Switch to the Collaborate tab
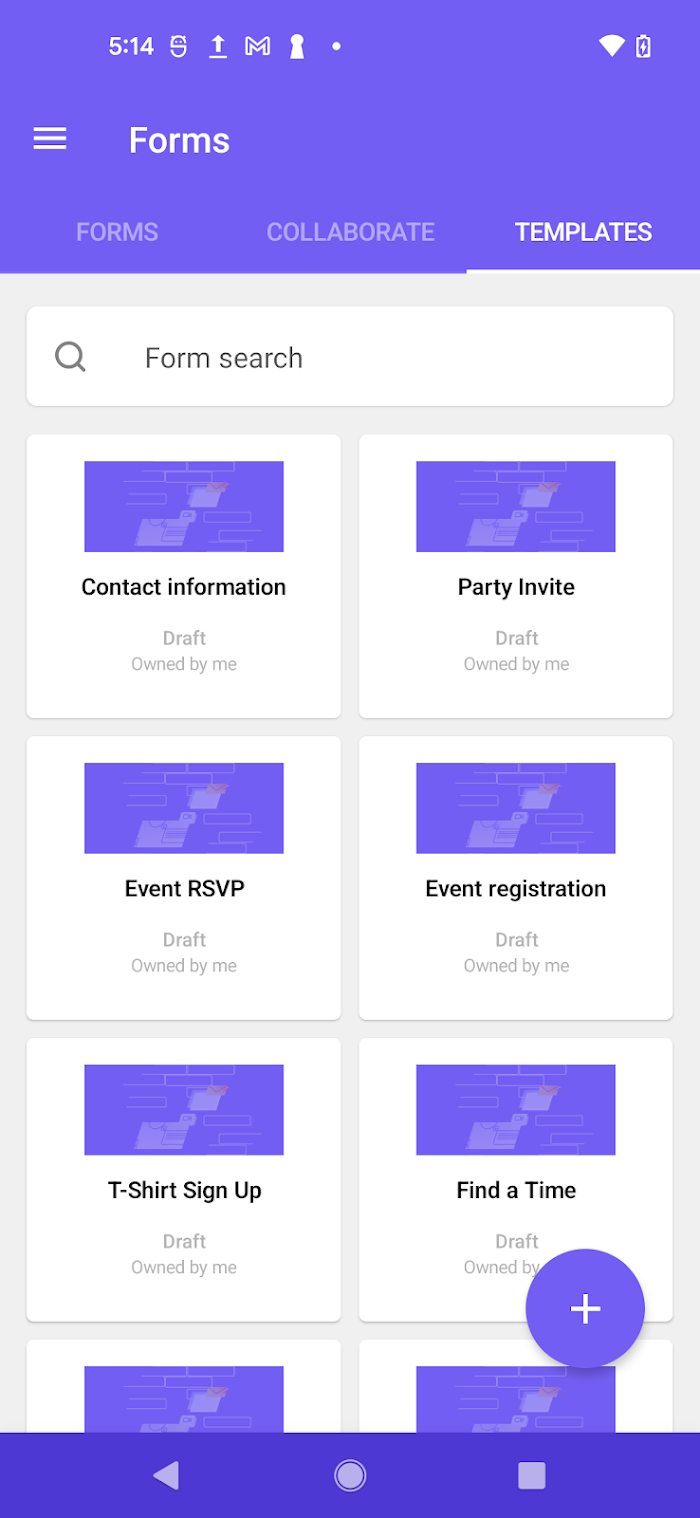 [x=350, y=232]
